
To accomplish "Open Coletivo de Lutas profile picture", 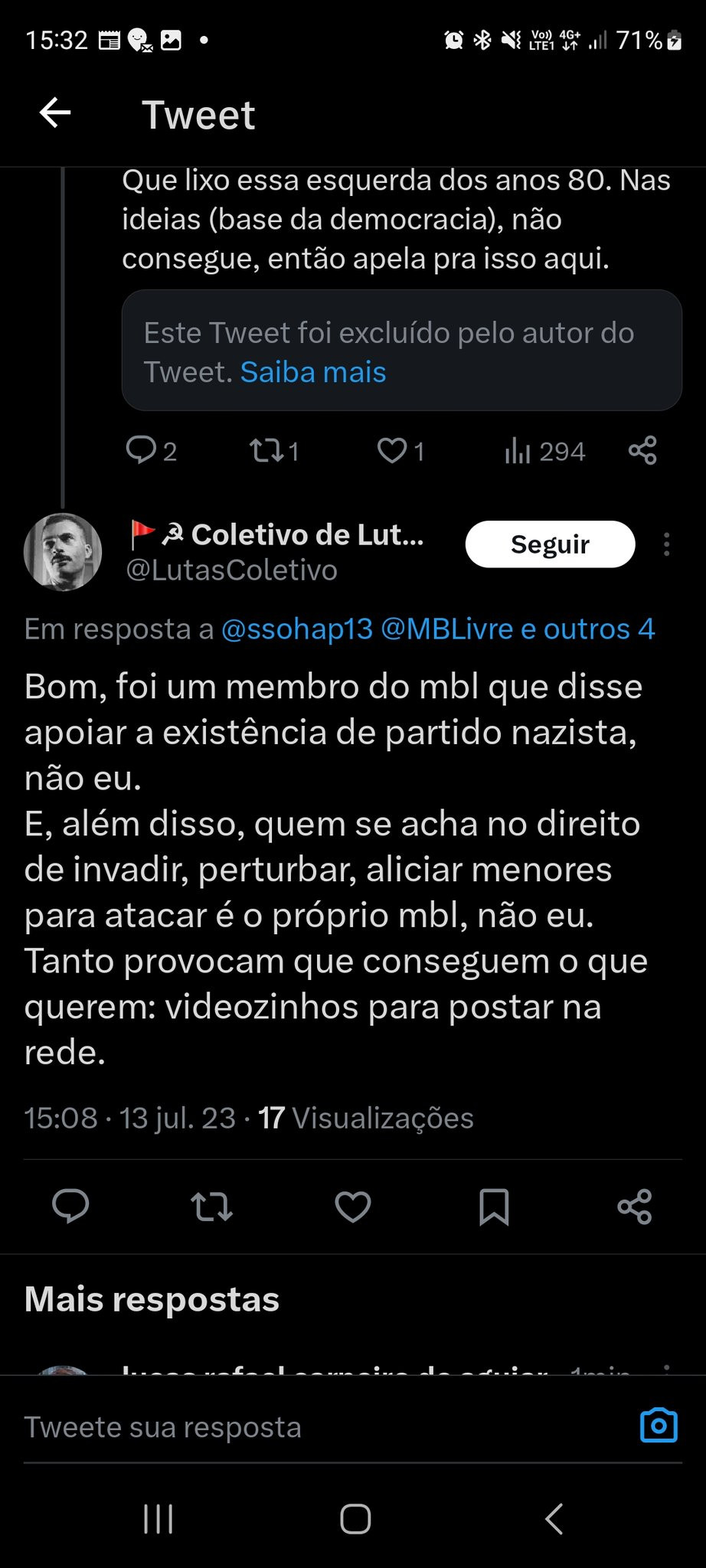I will [63, 551].
